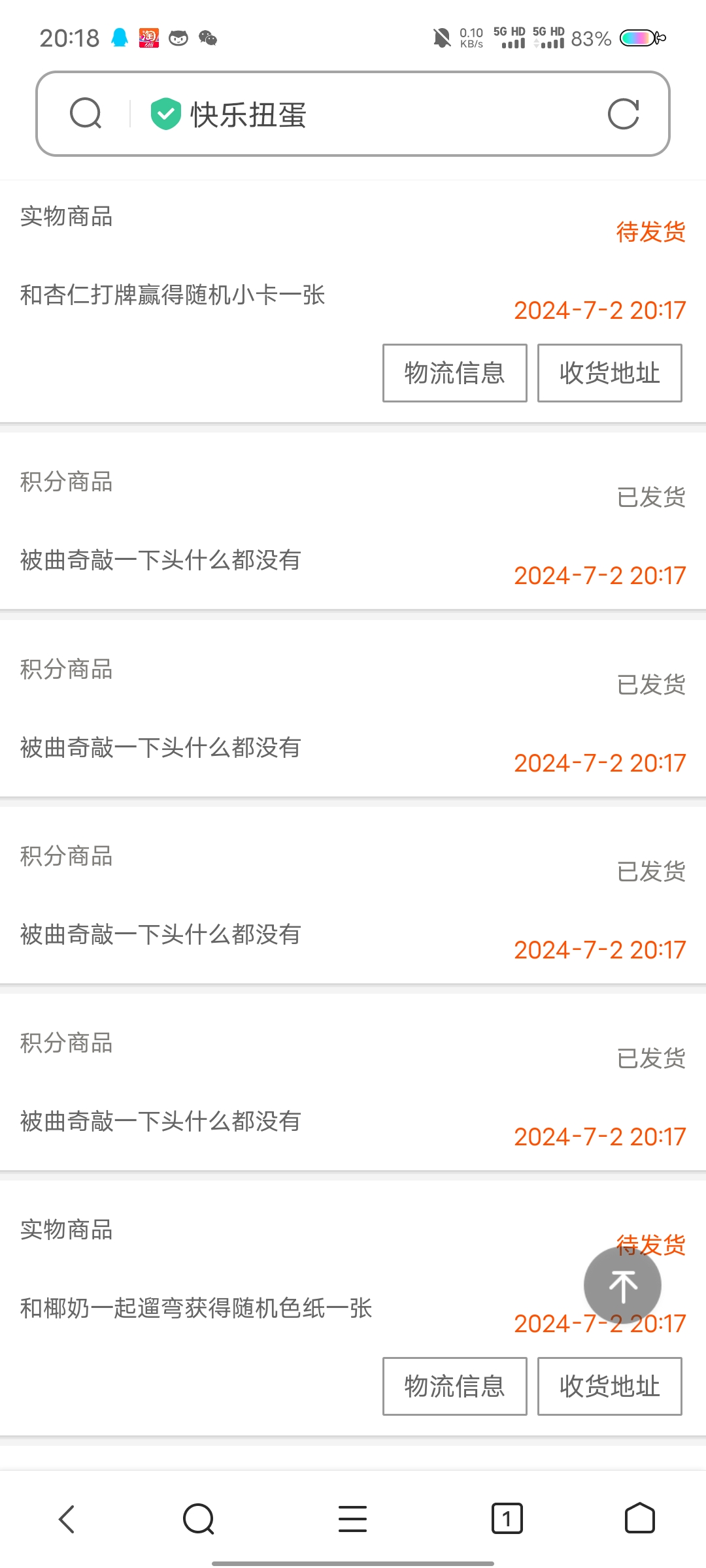Open search from the bottom navigation bar
Screen dimensions: 706x1568
(x=199, y=1518)
